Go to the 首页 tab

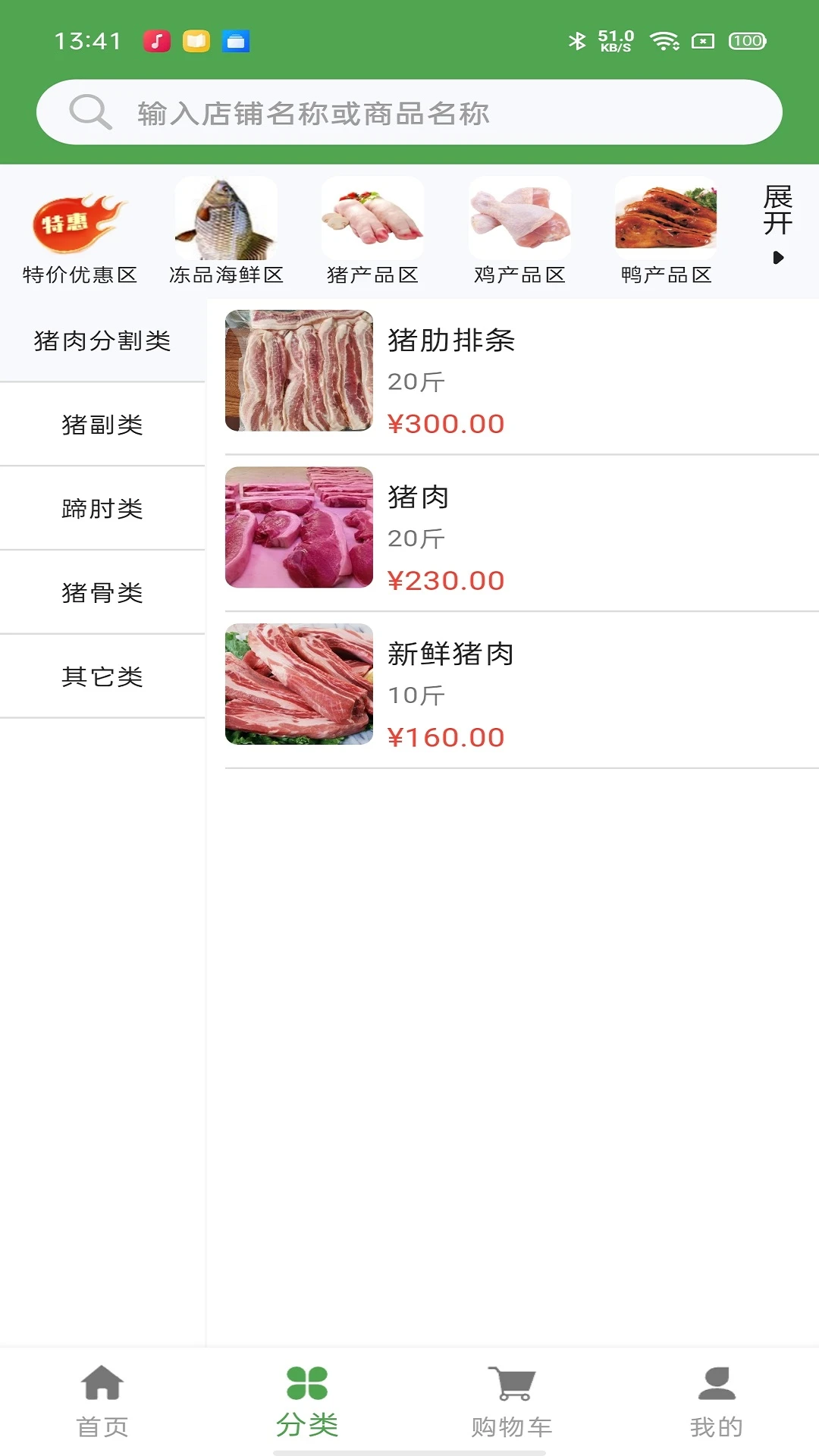(102, 1401)
